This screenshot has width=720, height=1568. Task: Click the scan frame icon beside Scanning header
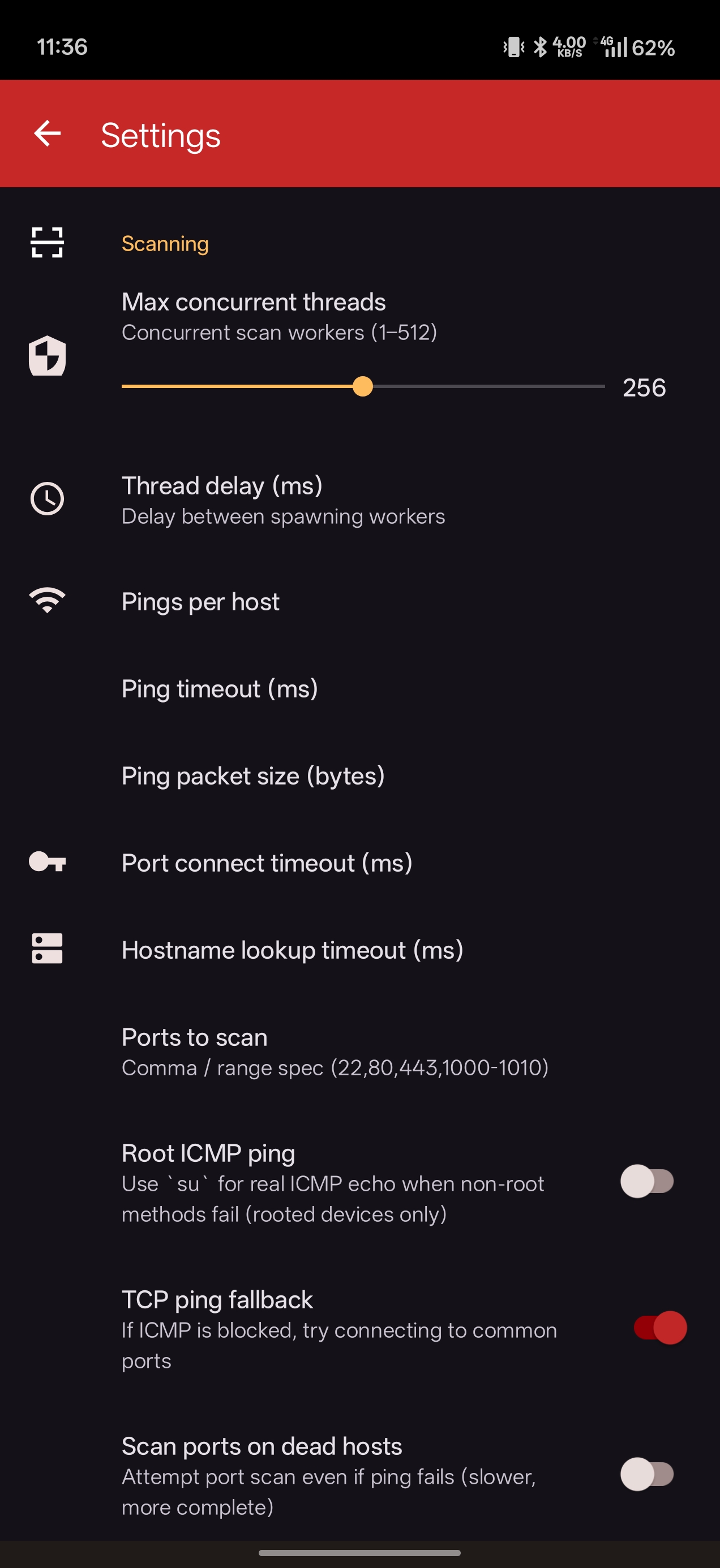48,243
